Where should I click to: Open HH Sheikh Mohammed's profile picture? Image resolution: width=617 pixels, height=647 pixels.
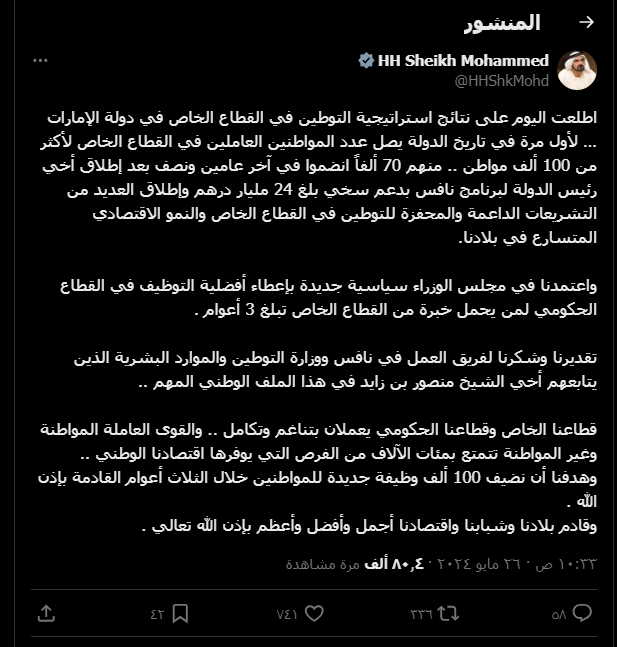578,71
